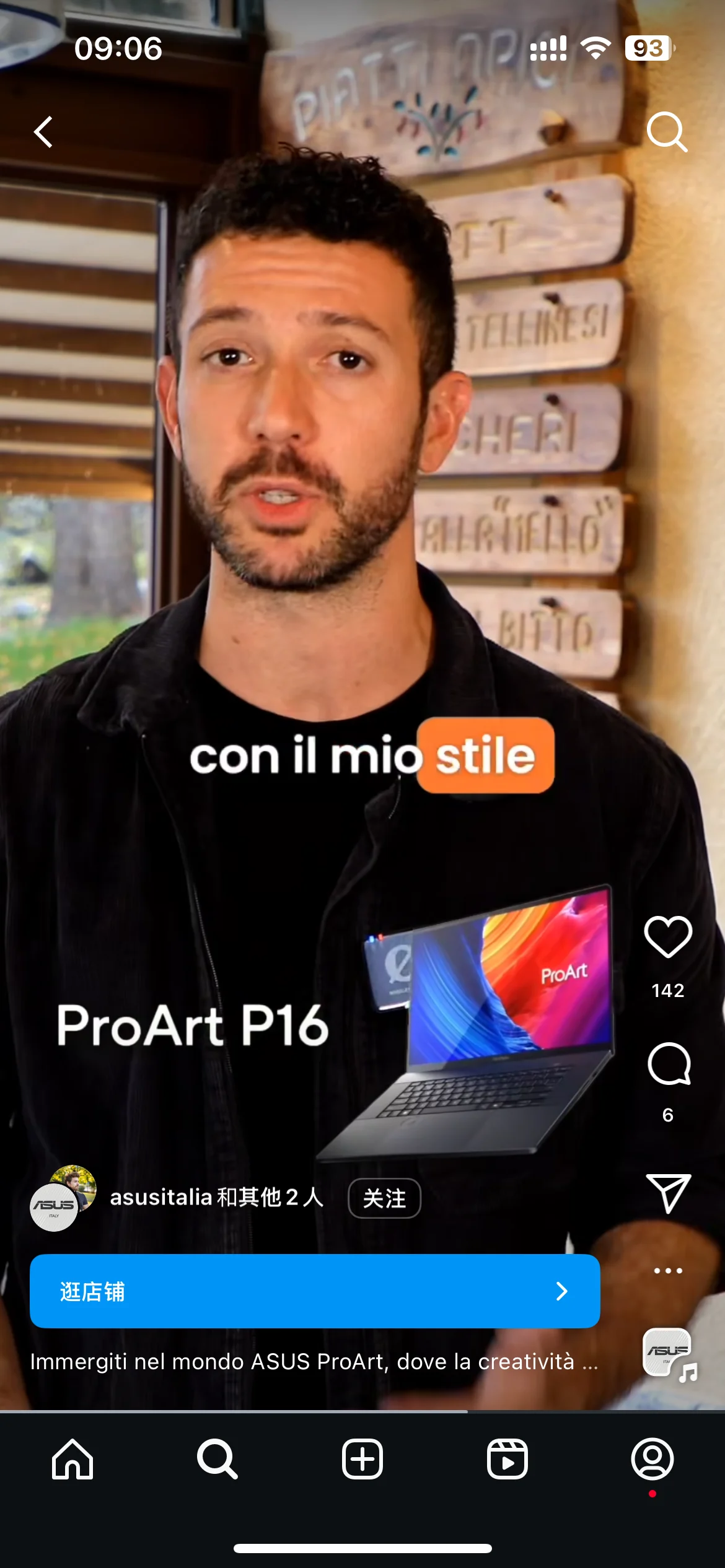
Task: Follow asusitalia with the 关注 button
Action: pyautogui.click(x=384, y=1198)
